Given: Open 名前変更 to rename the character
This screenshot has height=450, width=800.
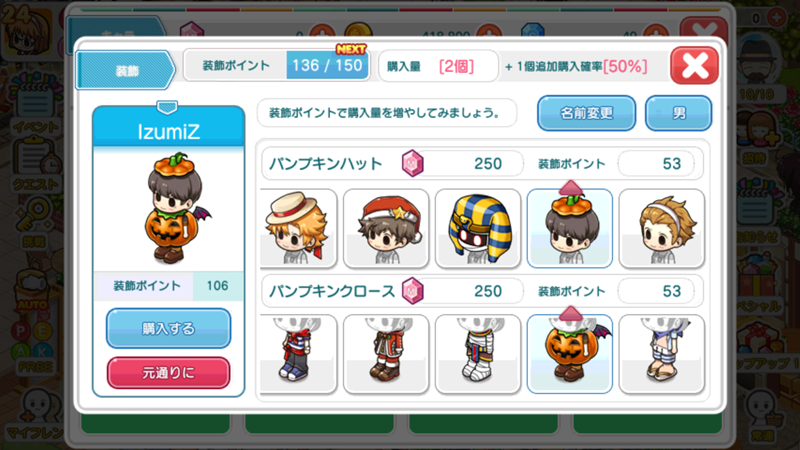Looking at the screenshot, I should [x=587, y=113].
